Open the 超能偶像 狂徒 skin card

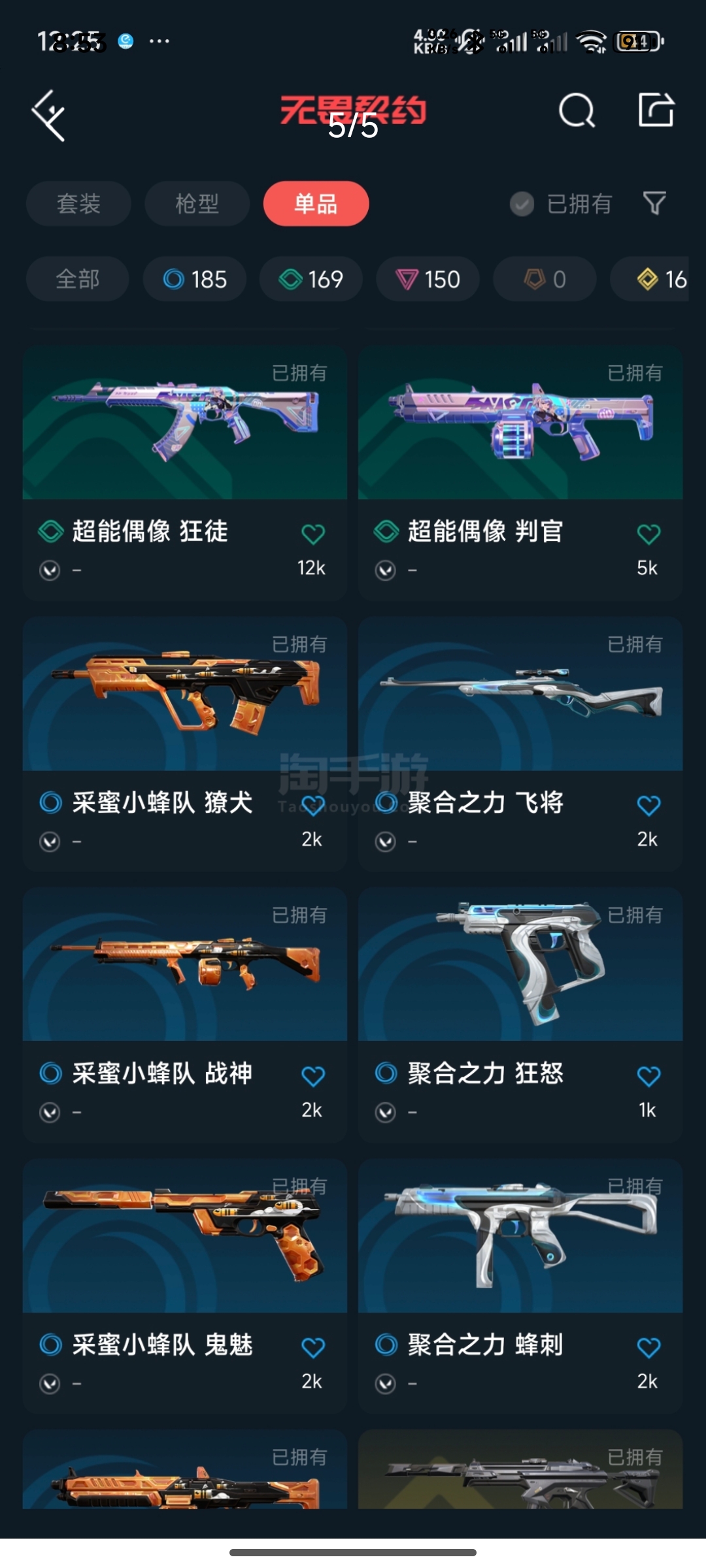184,425
